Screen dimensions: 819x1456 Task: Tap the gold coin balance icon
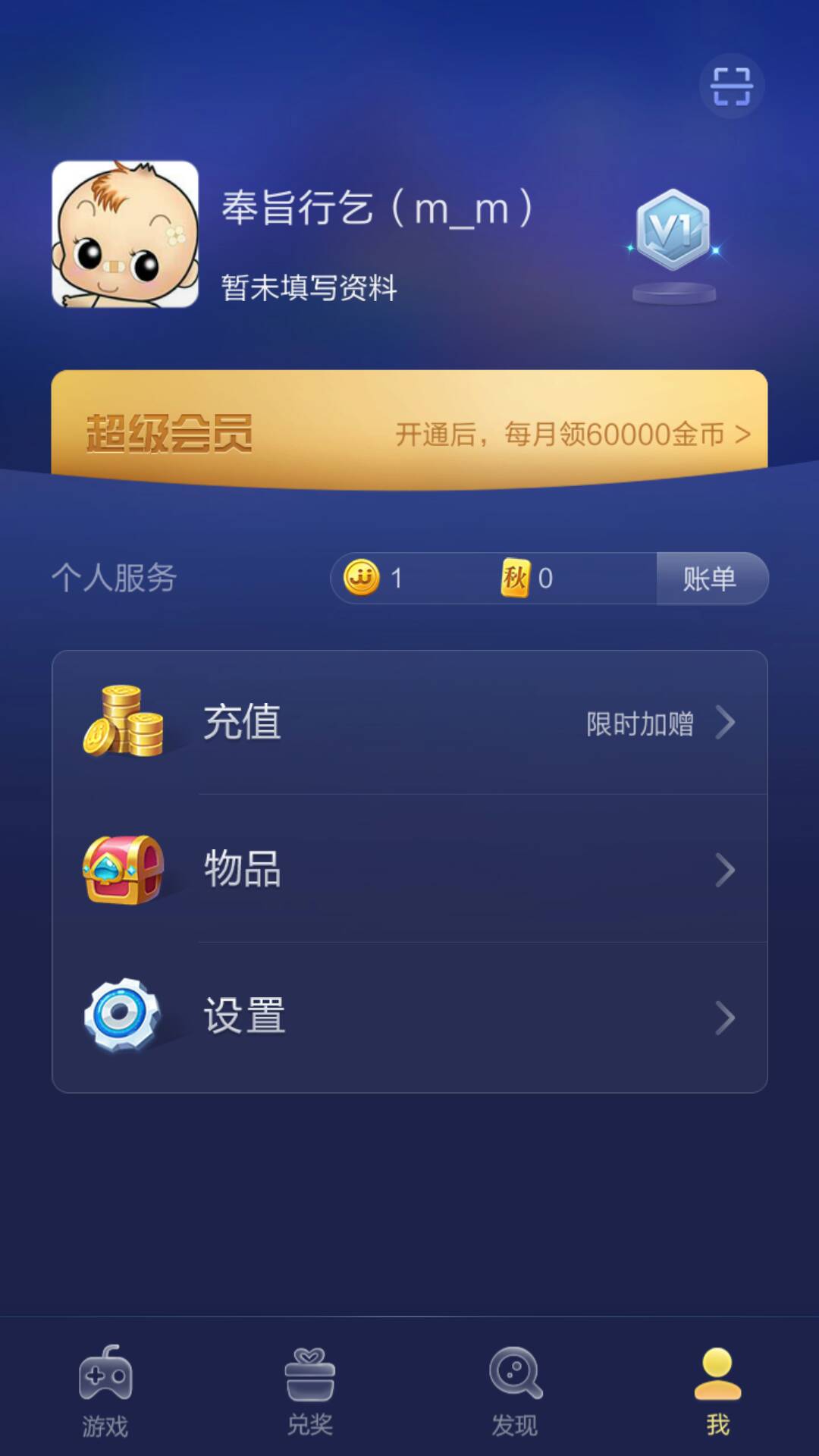tap(362, 578)
